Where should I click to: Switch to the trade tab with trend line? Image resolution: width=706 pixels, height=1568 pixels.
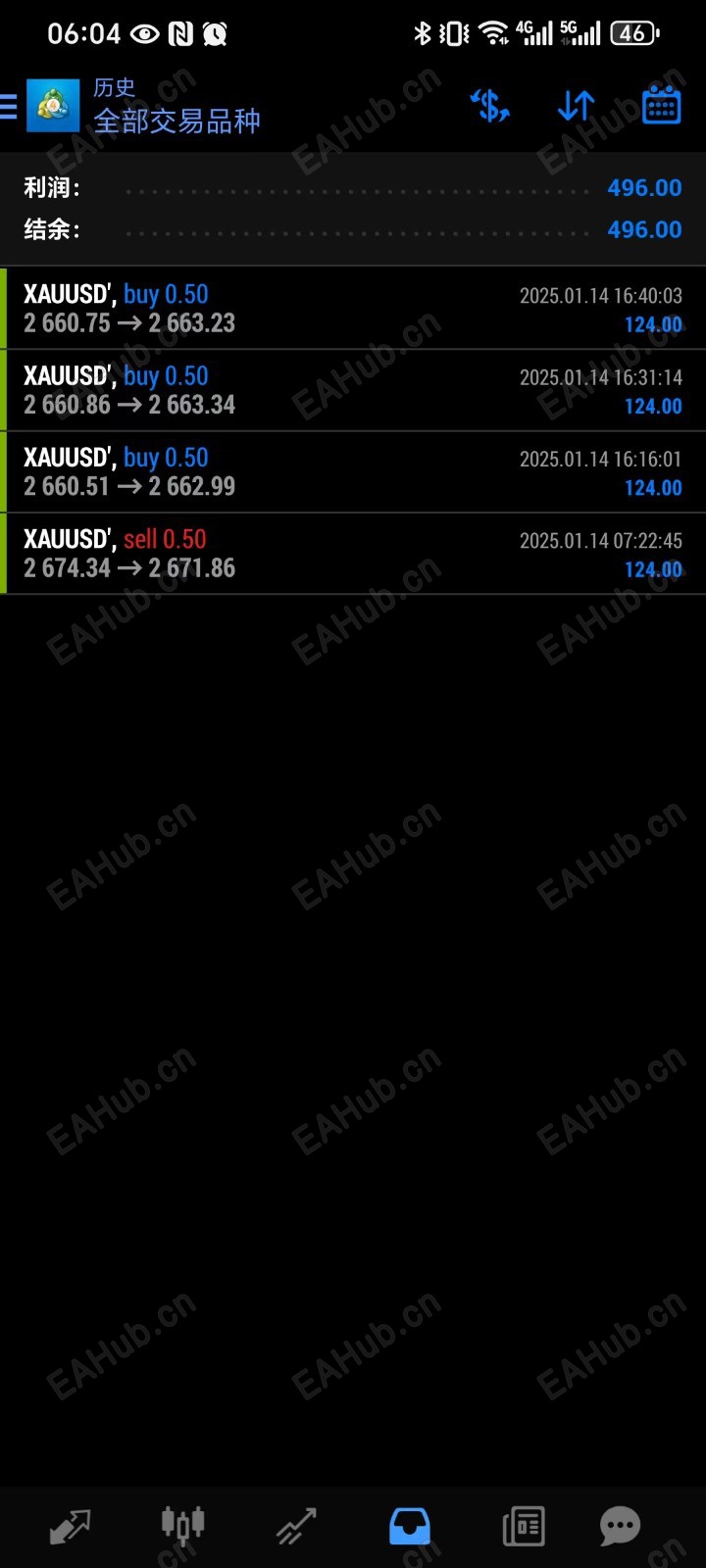pos(296,1526)
